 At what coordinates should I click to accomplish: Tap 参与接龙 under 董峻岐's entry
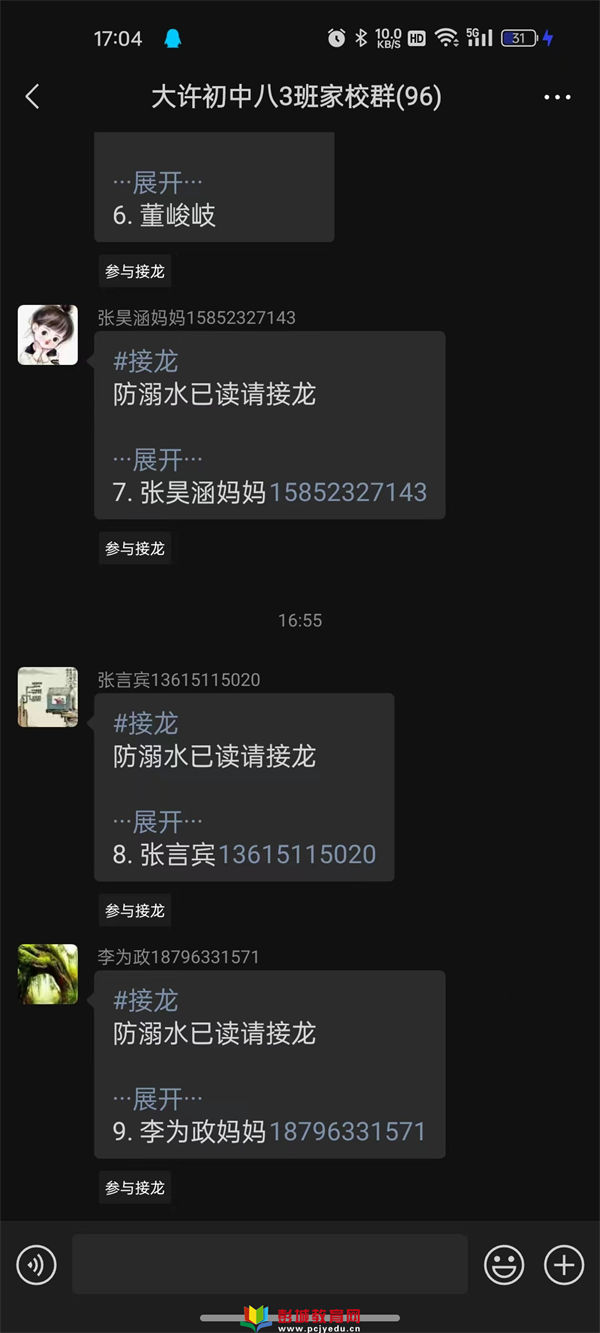point(135,271)
